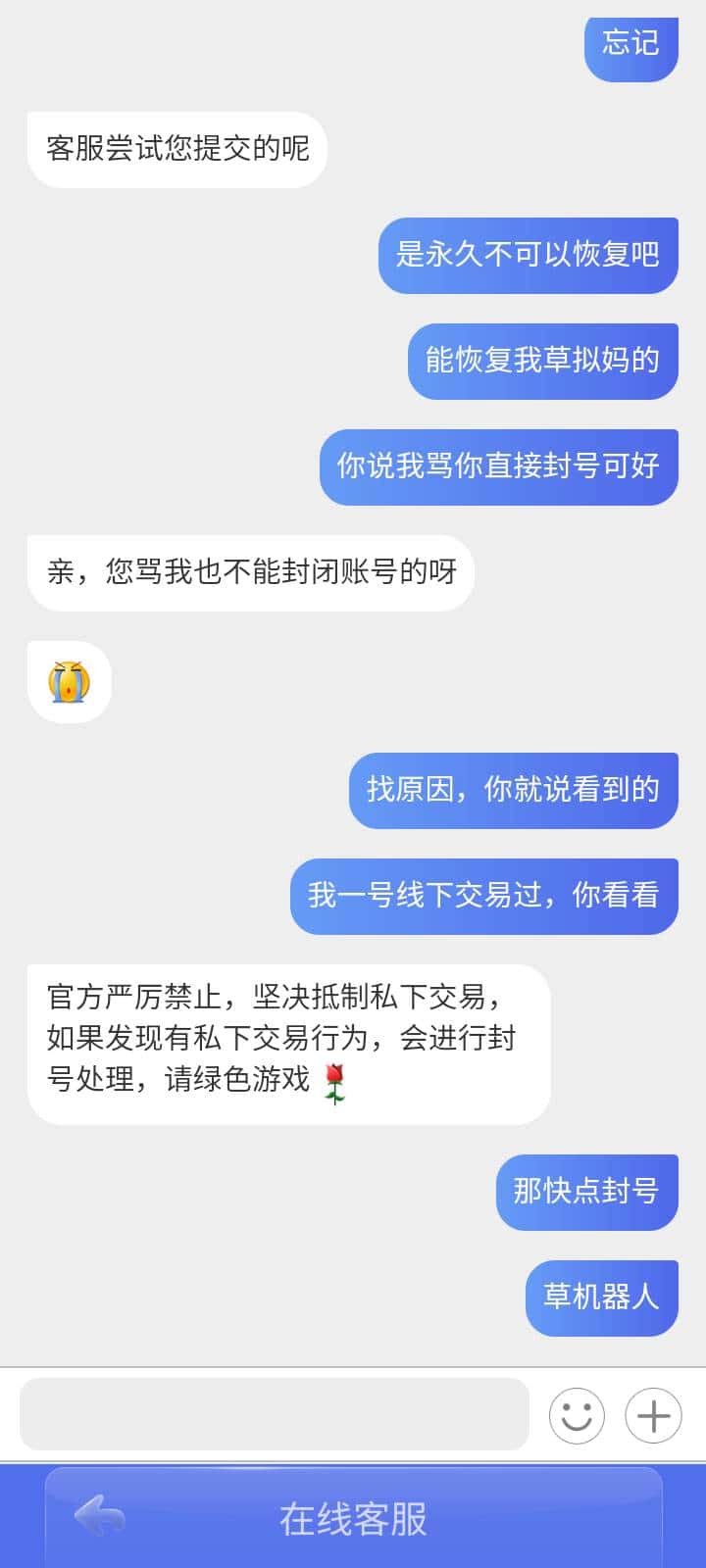Click the 那快点封号 sent message
The height and width of the screenshot is (1568, 706).
click(585, 1192)
